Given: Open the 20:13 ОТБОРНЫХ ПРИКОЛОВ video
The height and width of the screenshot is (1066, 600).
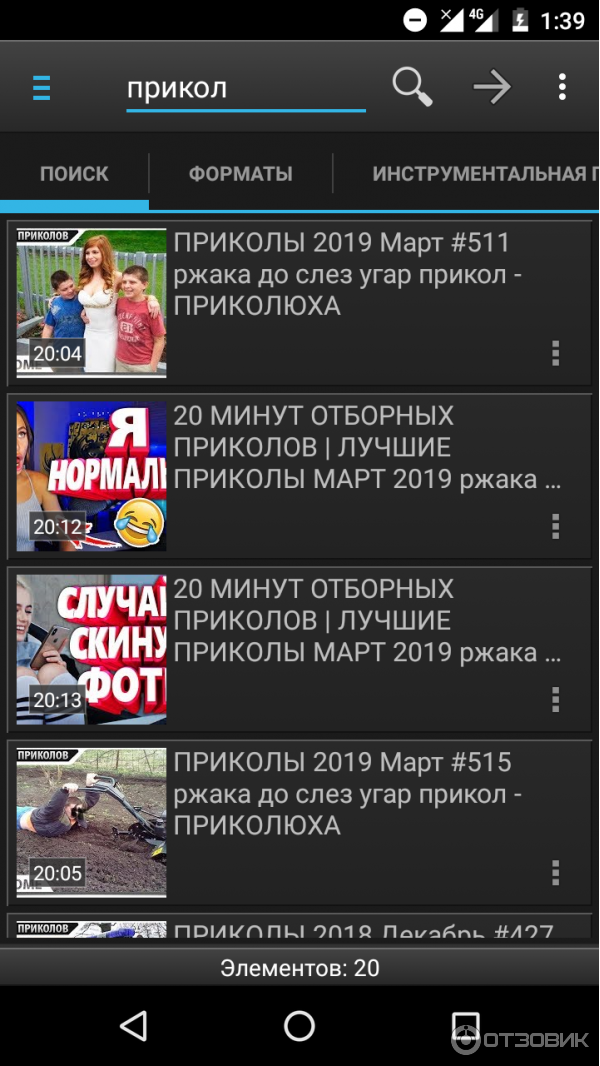Looking at the screenshot, I should pyautogui.click(x=340, y=621).
